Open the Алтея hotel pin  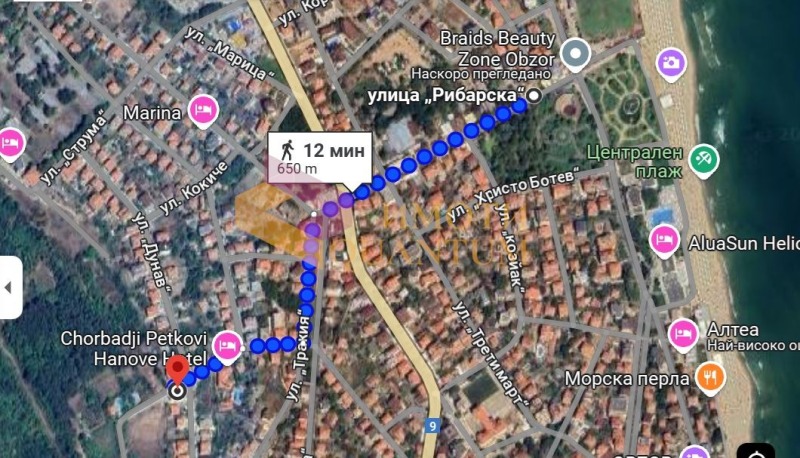click(683, 332)
